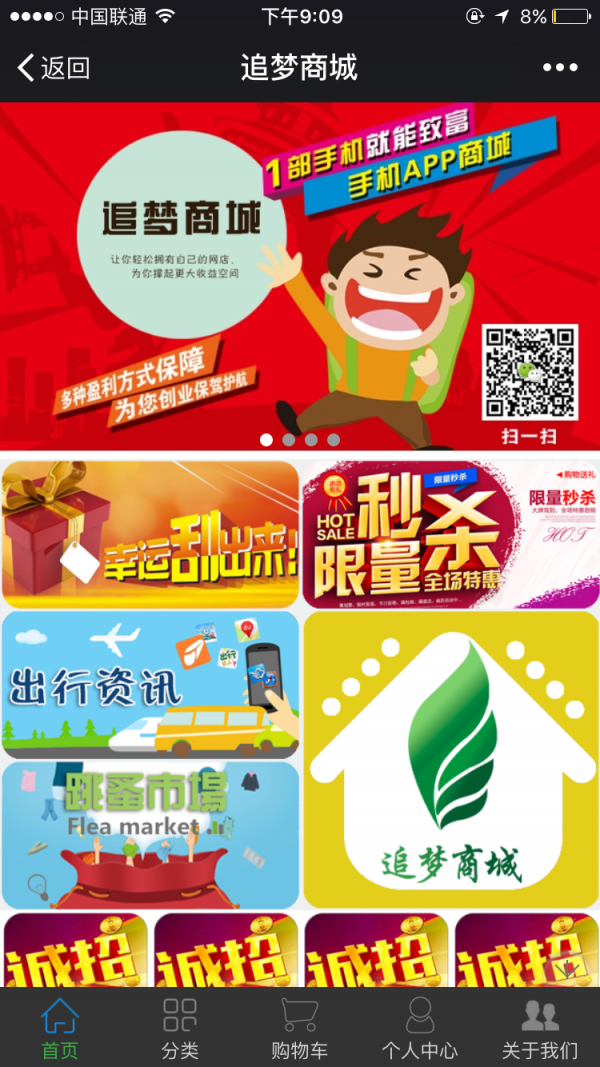Screen dimensions: 600x1067
Task: Open the 出行资讯 travel info tile
Action: pyautogui.click(x=151, y=685)
